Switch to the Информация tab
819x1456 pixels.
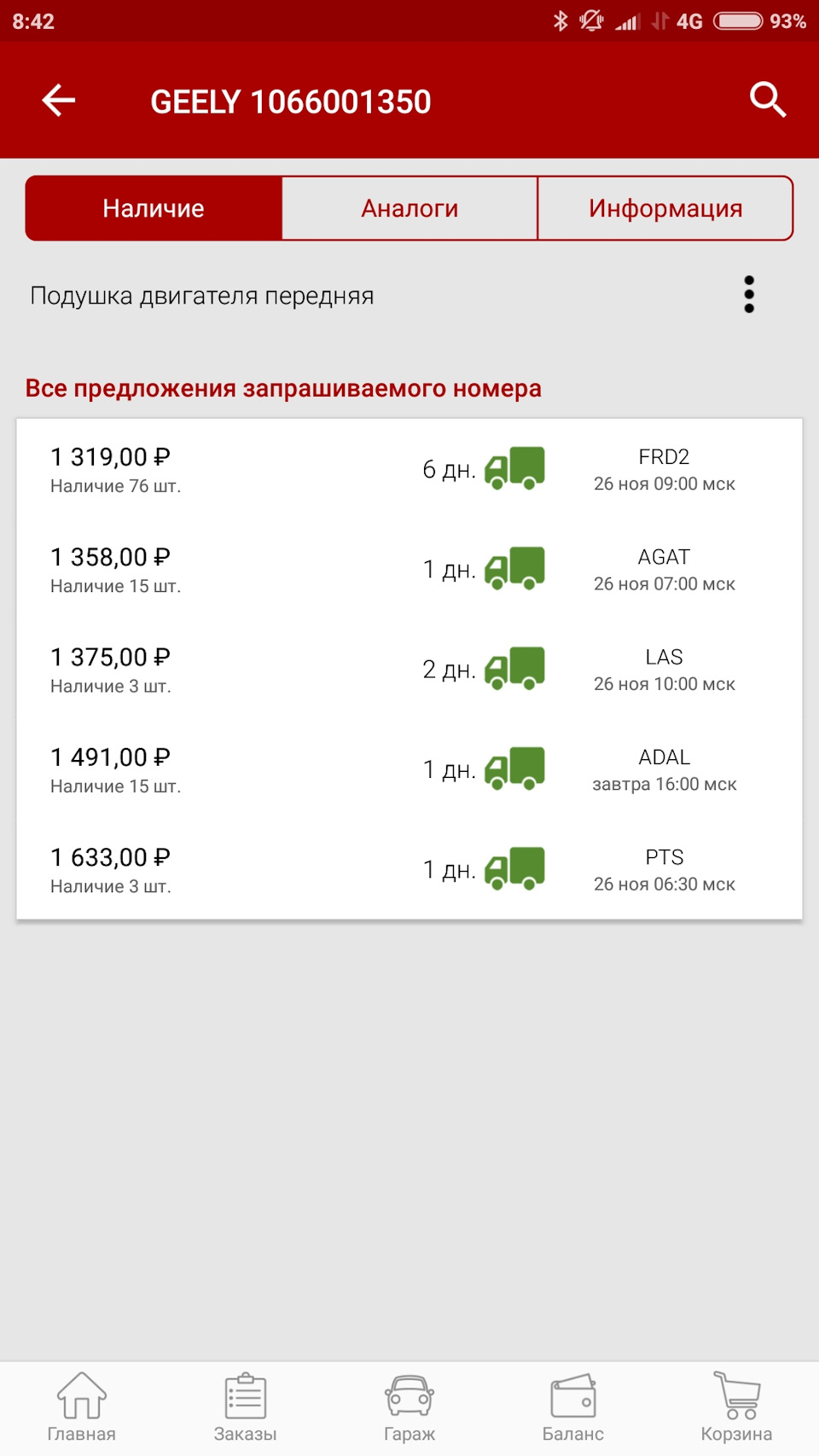pyautogui.click(x=665, y=207)
